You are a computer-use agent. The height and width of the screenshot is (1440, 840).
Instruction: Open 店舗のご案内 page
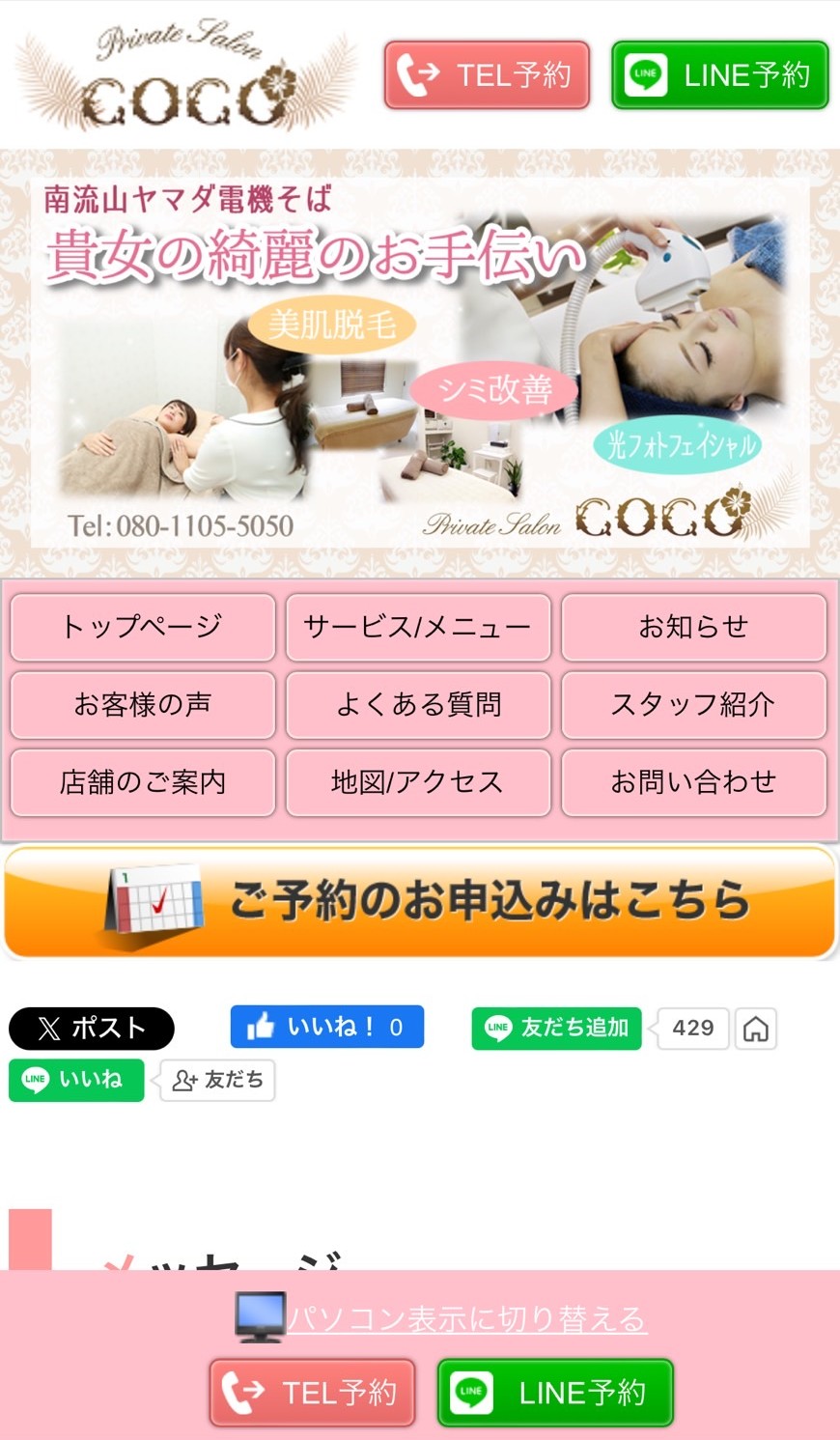(x=143, y=782)
